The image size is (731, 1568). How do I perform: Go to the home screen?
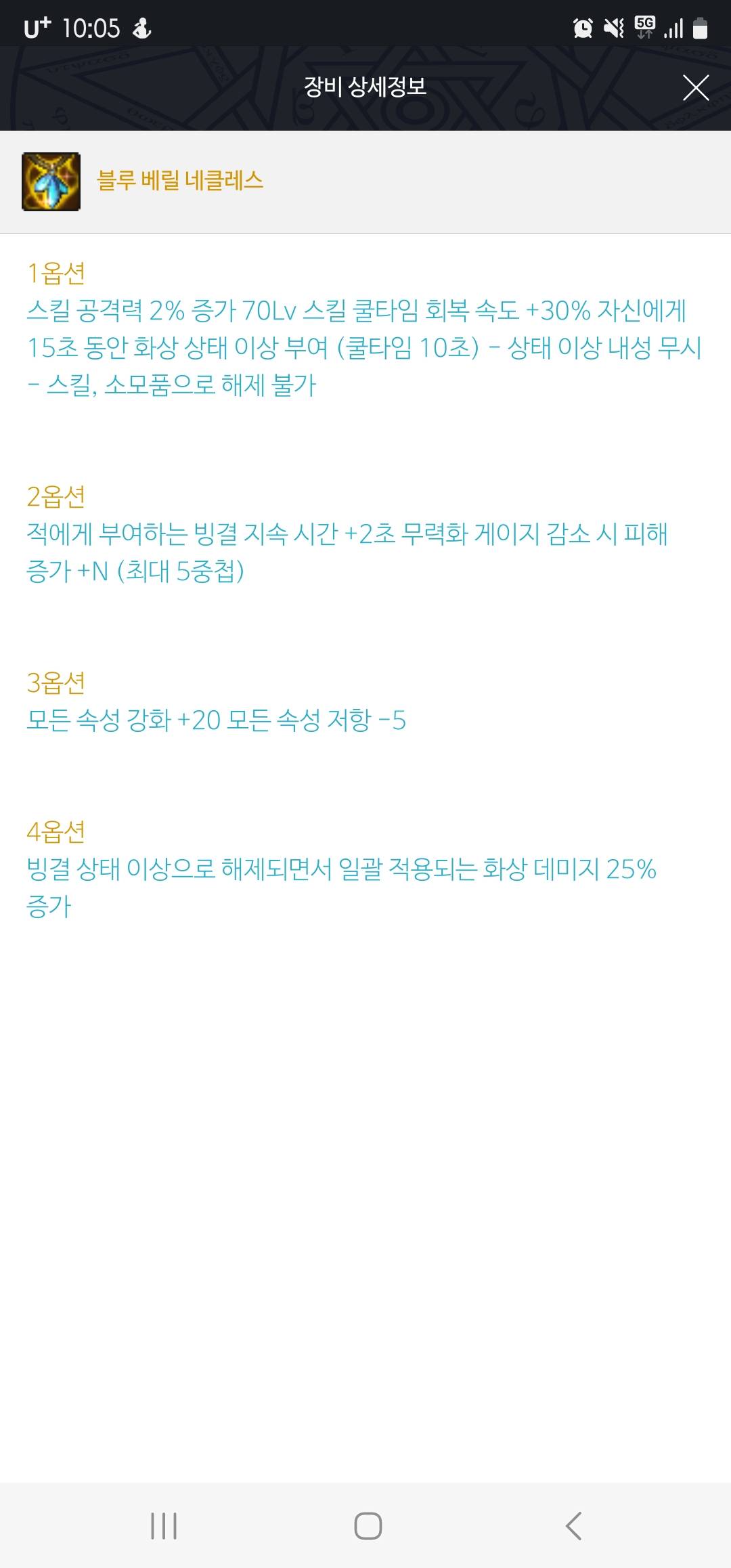click(x=368, y=1526)
